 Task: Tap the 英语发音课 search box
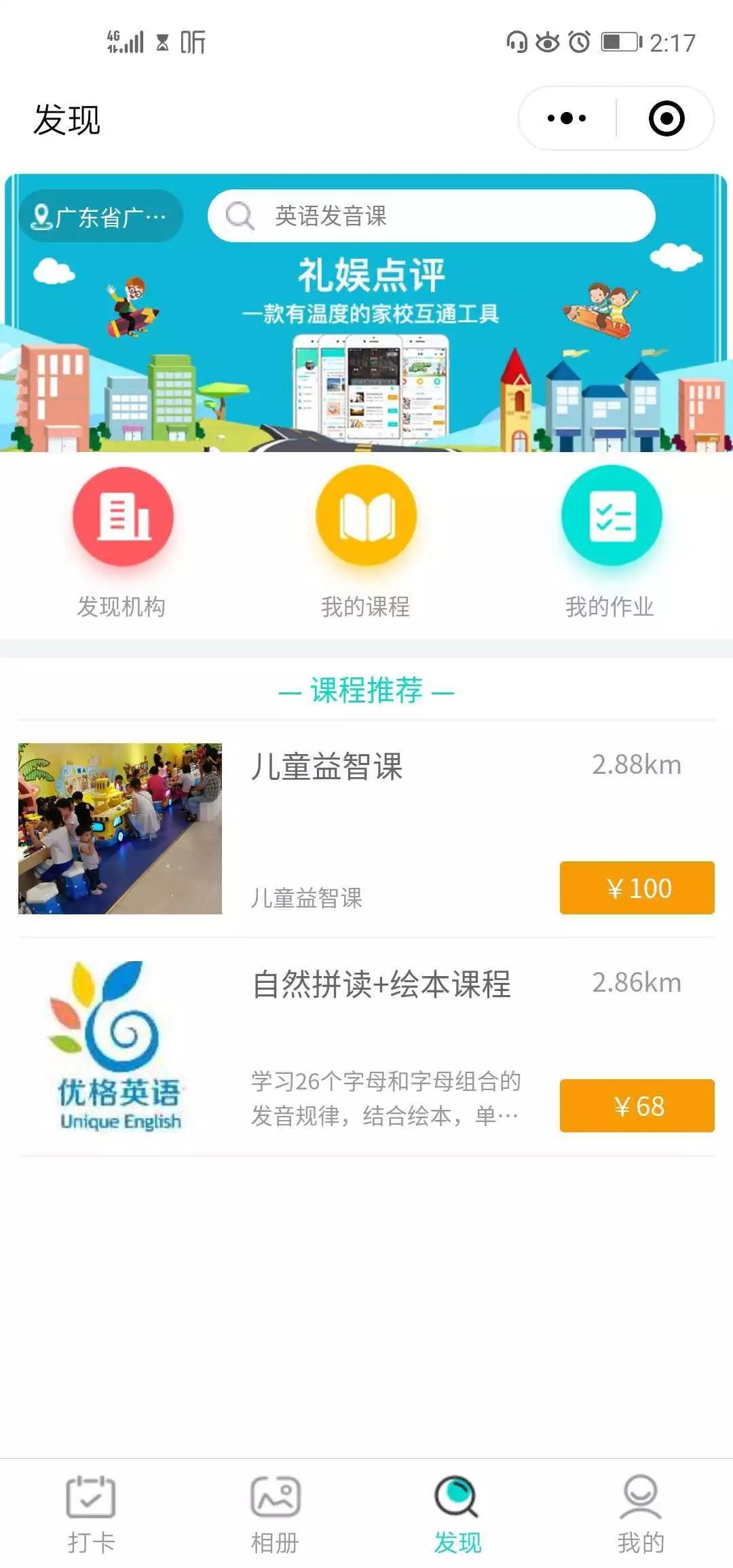(x=431, y=216)
